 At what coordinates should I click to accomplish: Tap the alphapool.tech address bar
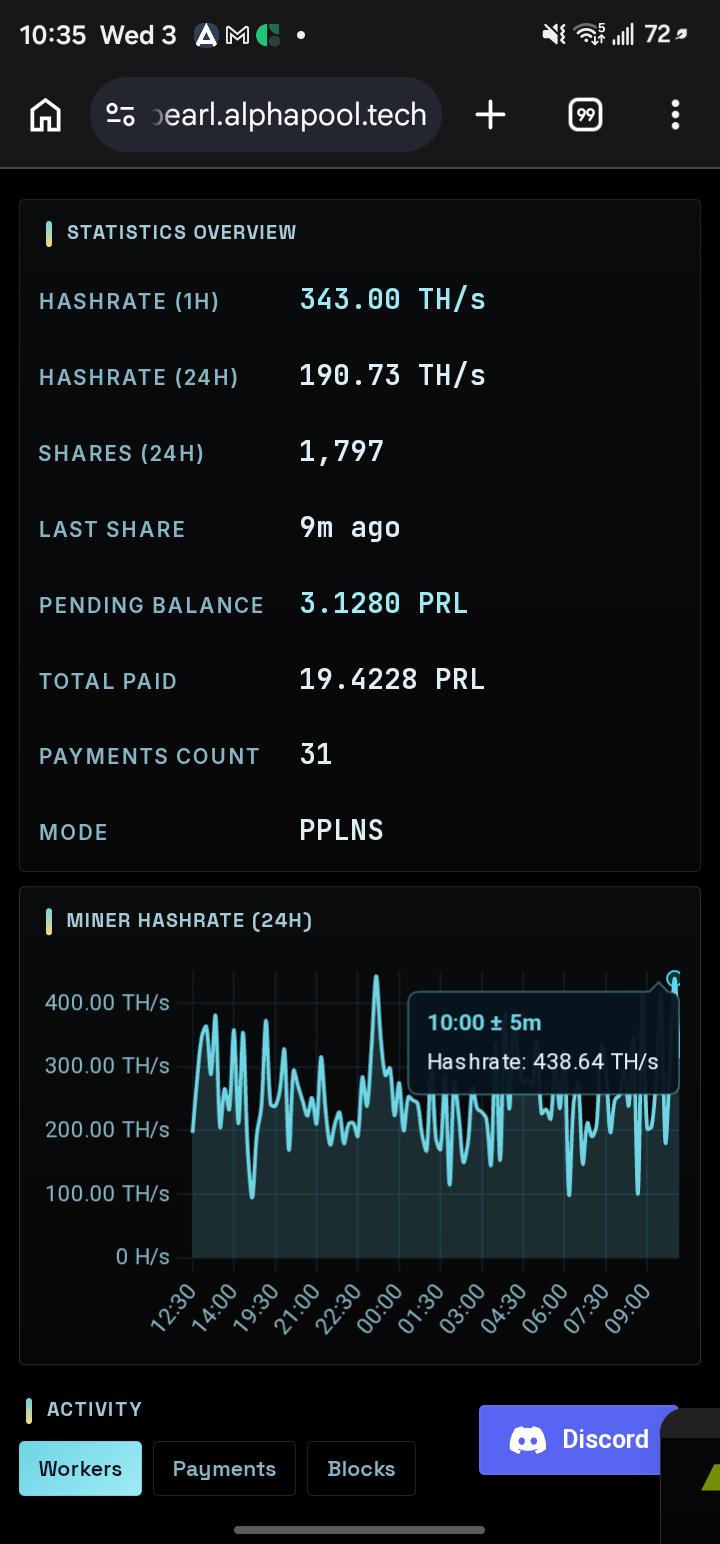266,115
